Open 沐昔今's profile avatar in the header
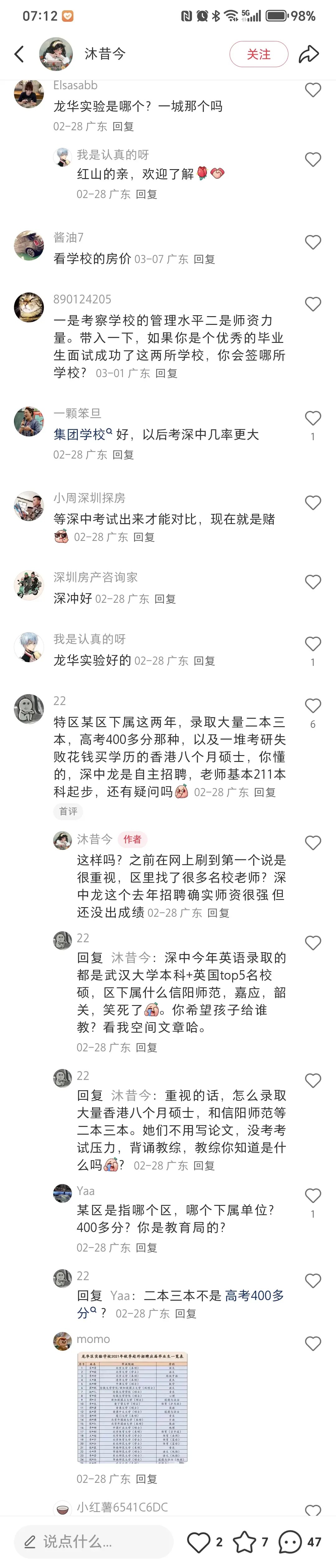 click(56, 54)
